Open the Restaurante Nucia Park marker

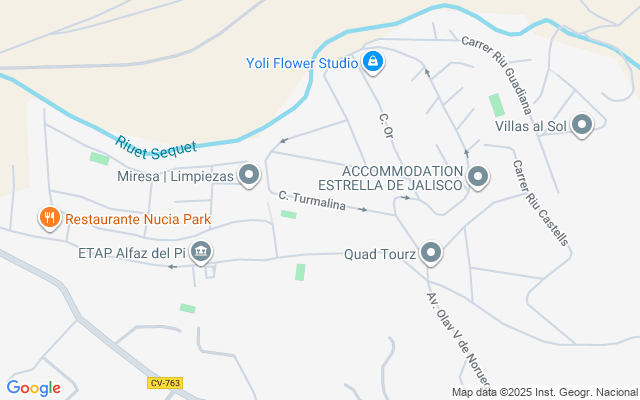tap(47, 217)
